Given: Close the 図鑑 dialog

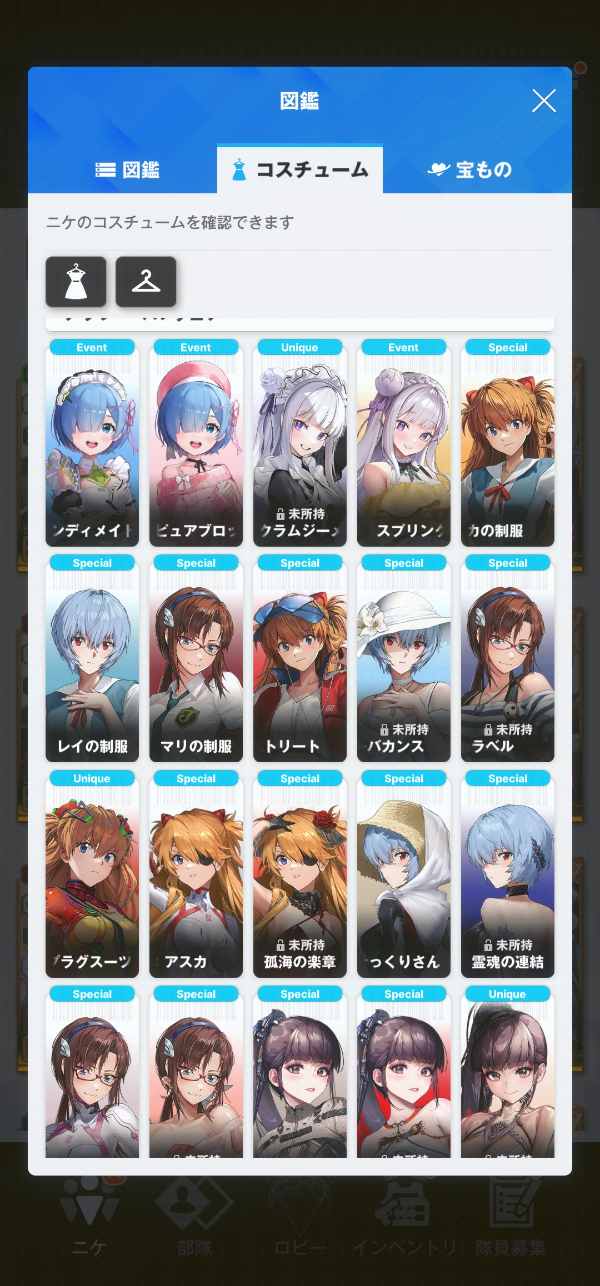Looking at the screenshot, I should (543, 100).
